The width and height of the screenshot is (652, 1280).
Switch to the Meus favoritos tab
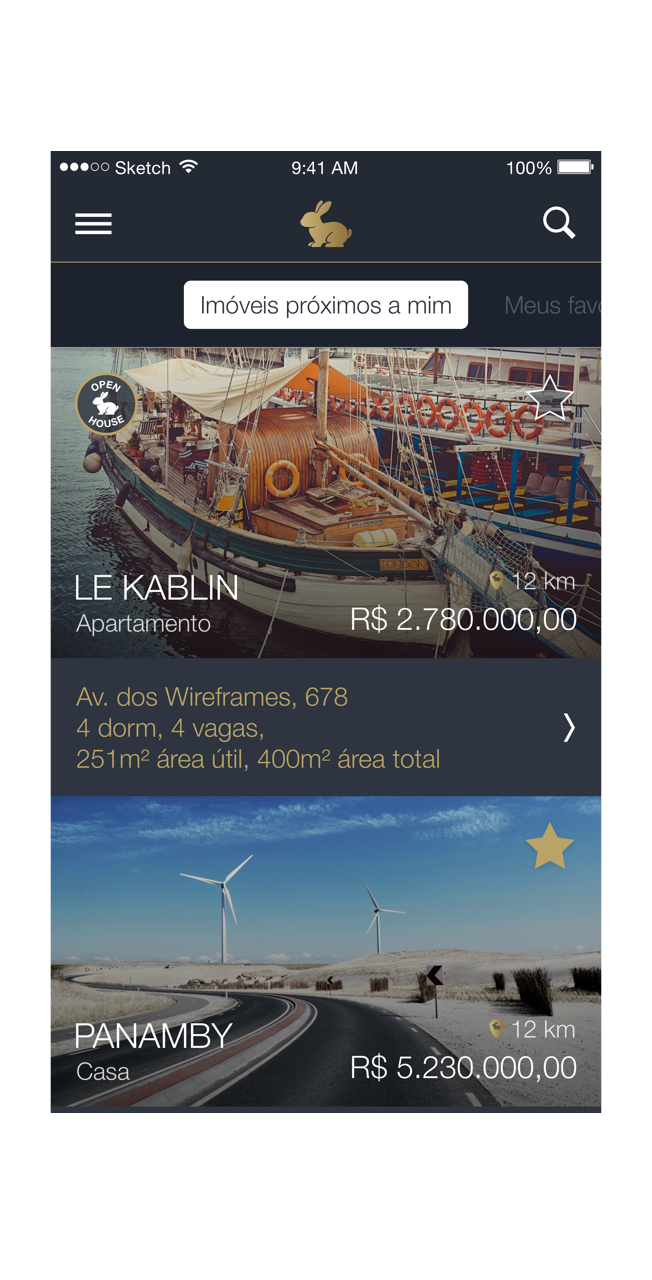(552, 306)
